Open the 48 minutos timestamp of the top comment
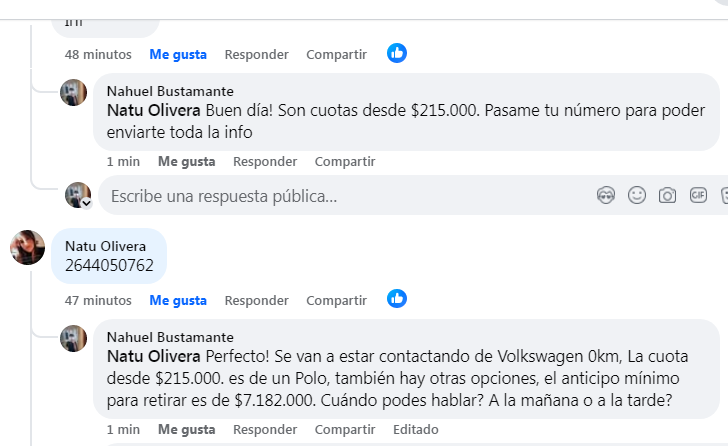The image size is (728, 446). [98, 54]
